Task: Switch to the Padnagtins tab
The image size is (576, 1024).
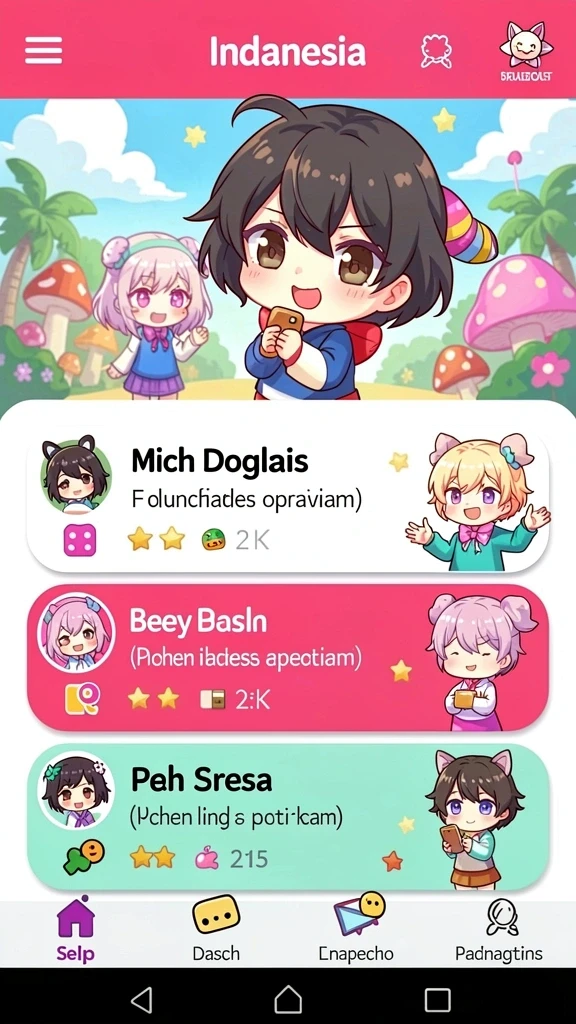Action: pos(500,933)
